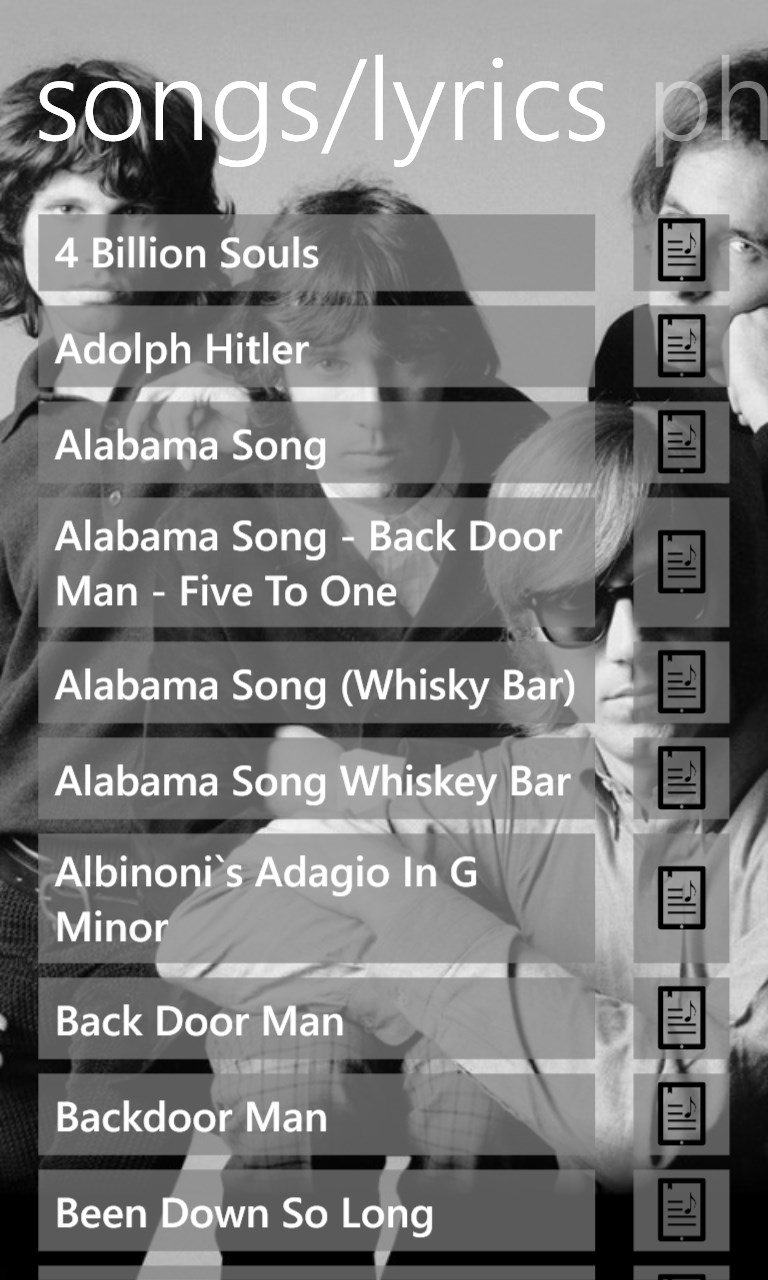Open the song 4 Billion Souls
The height and width of the screenshot is (1280, 768).
(316, 253)
